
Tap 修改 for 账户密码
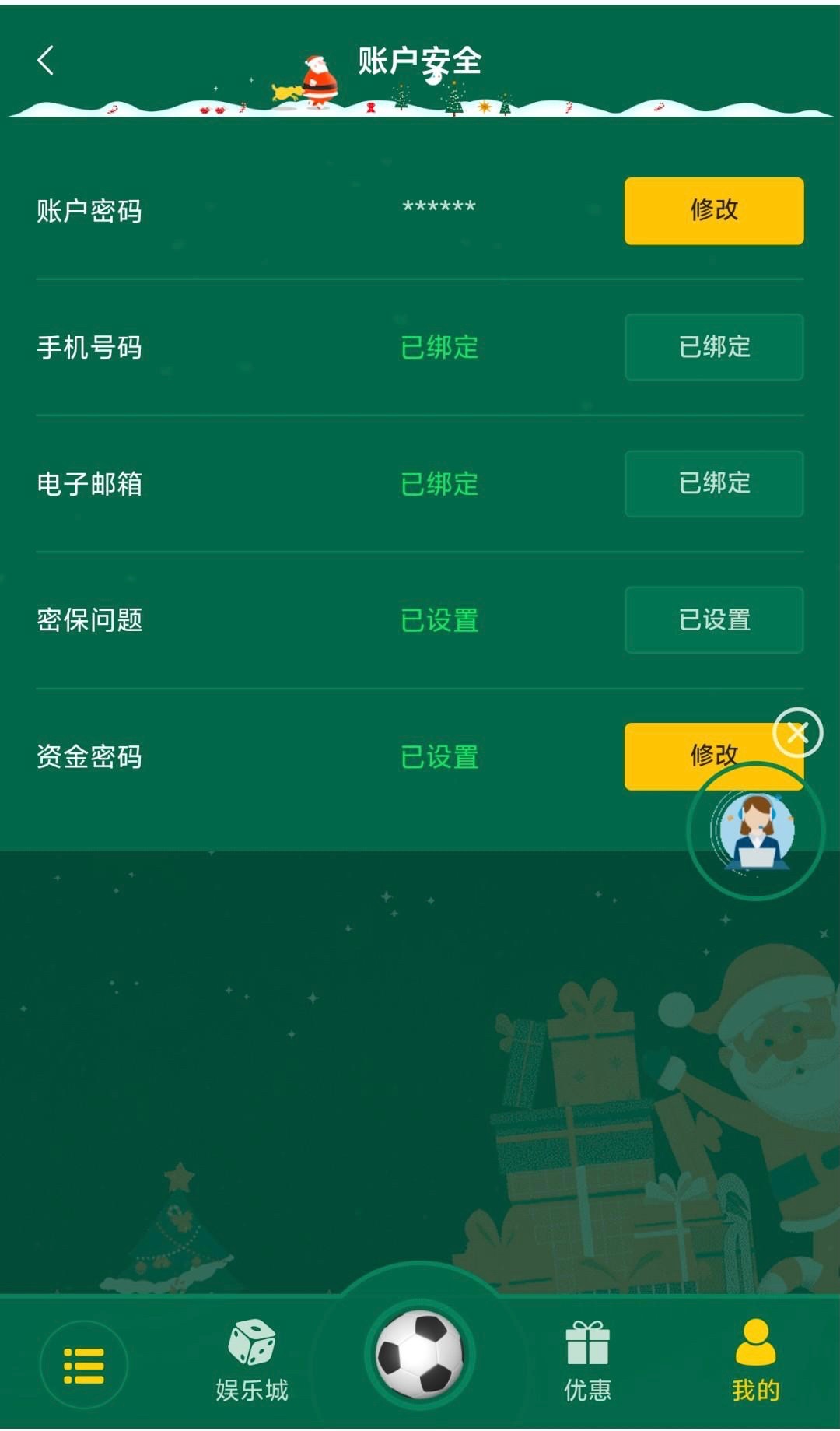713,210
